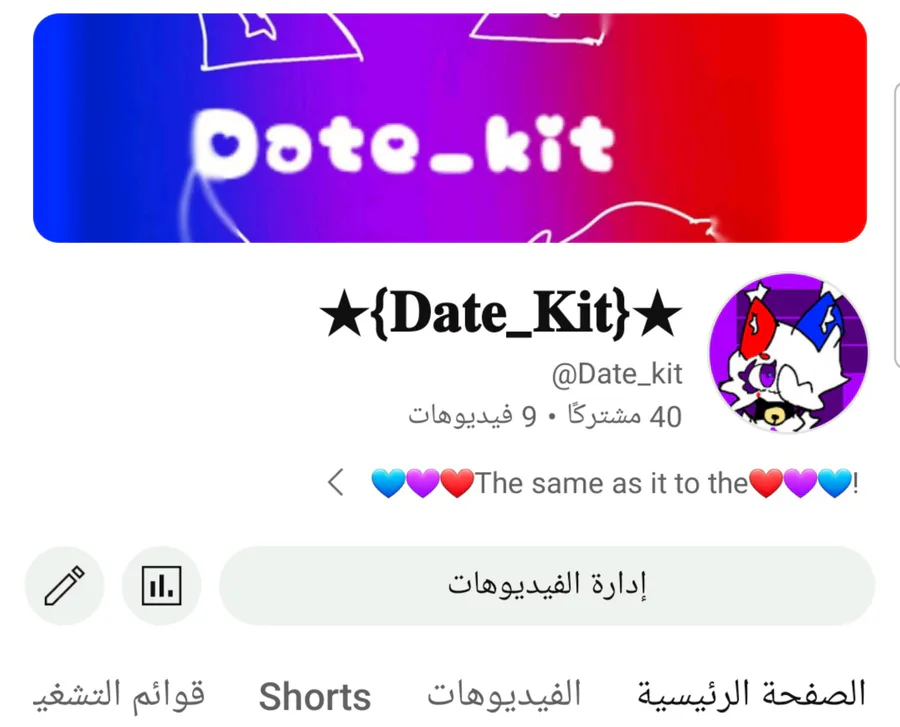Switch to the Shorts tab

[315, 696]
